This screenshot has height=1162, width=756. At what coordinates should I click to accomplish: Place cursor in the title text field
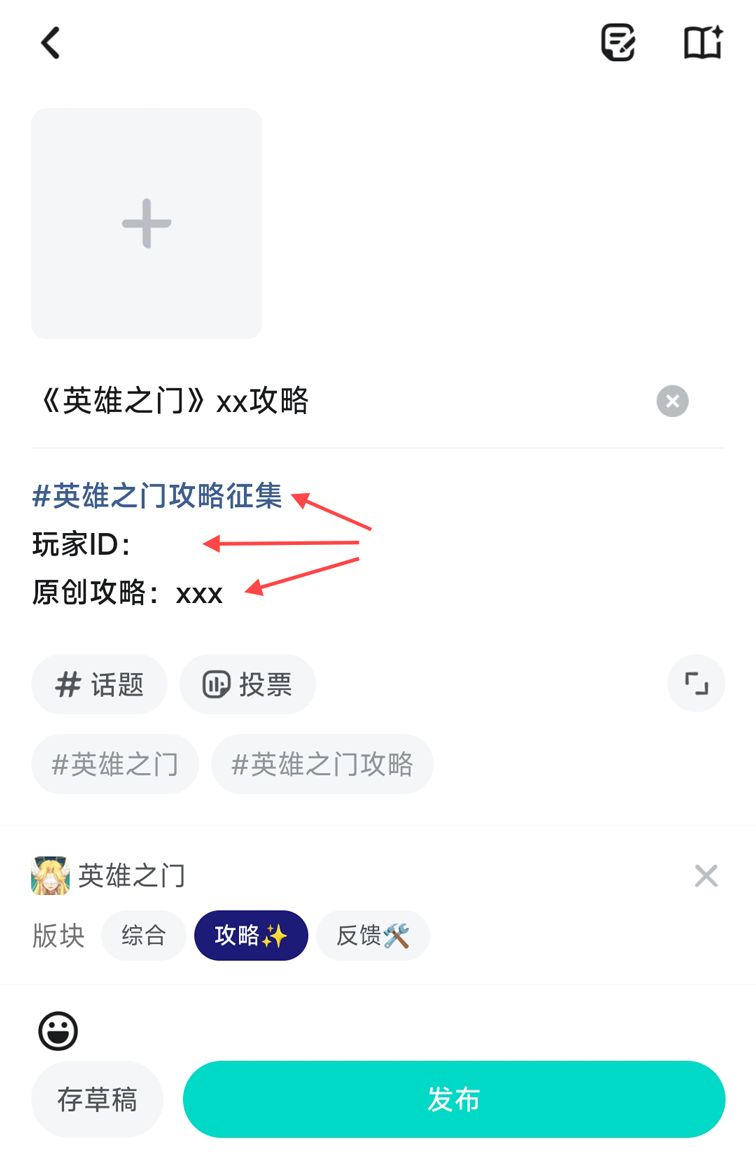coord(300,401)
